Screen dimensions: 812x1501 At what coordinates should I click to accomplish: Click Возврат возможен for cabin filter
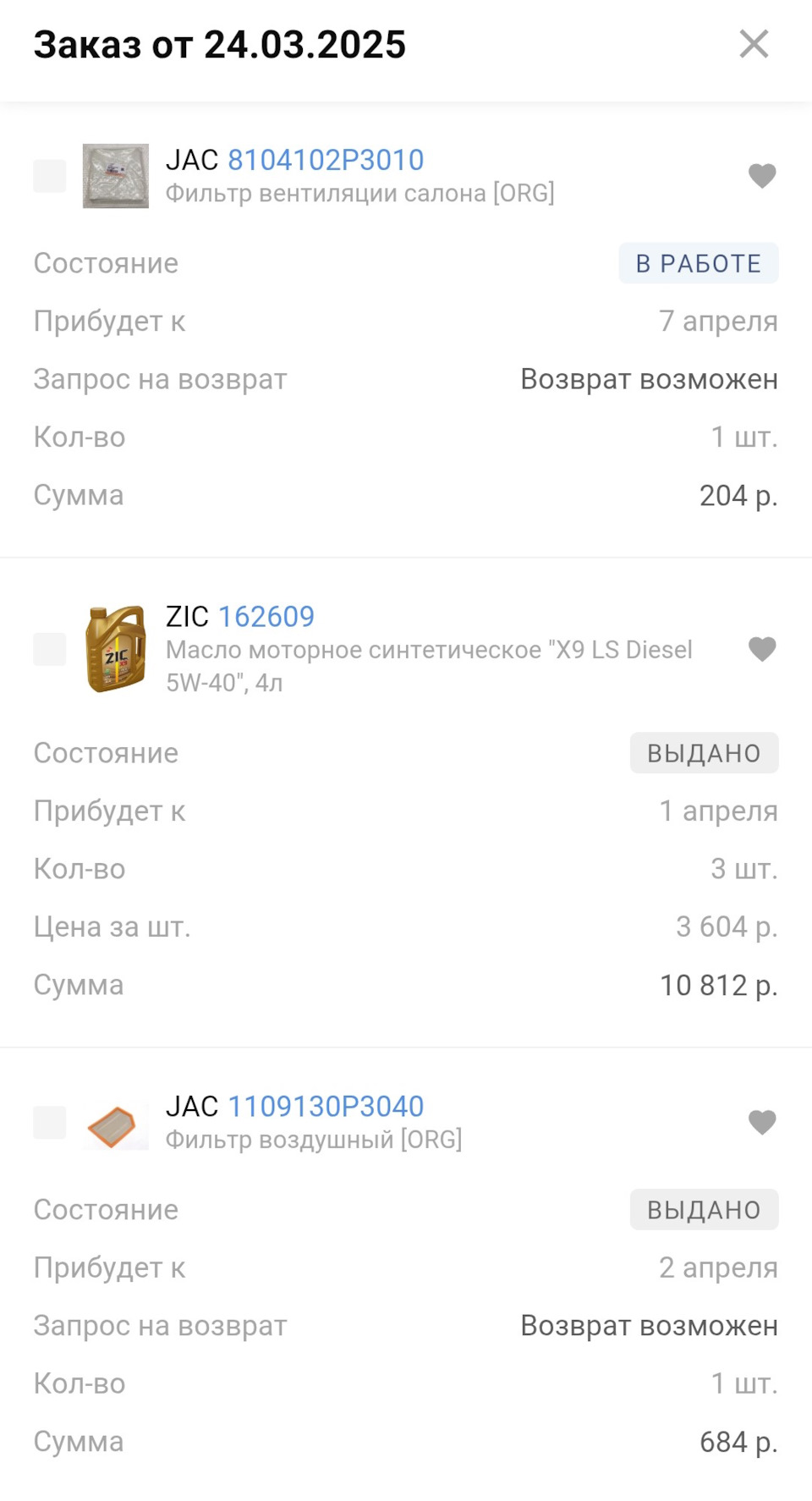click(x=649, y=378)
